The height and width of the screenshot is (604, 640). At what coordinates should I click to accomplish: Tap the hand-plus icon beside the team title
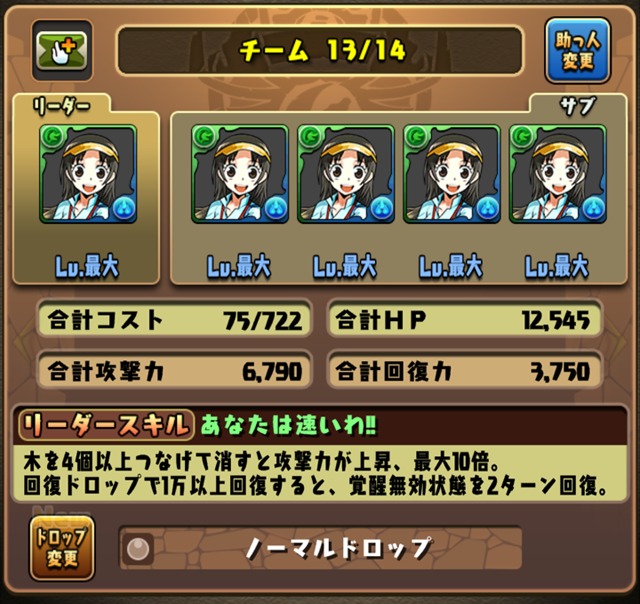tap(61, 48)
